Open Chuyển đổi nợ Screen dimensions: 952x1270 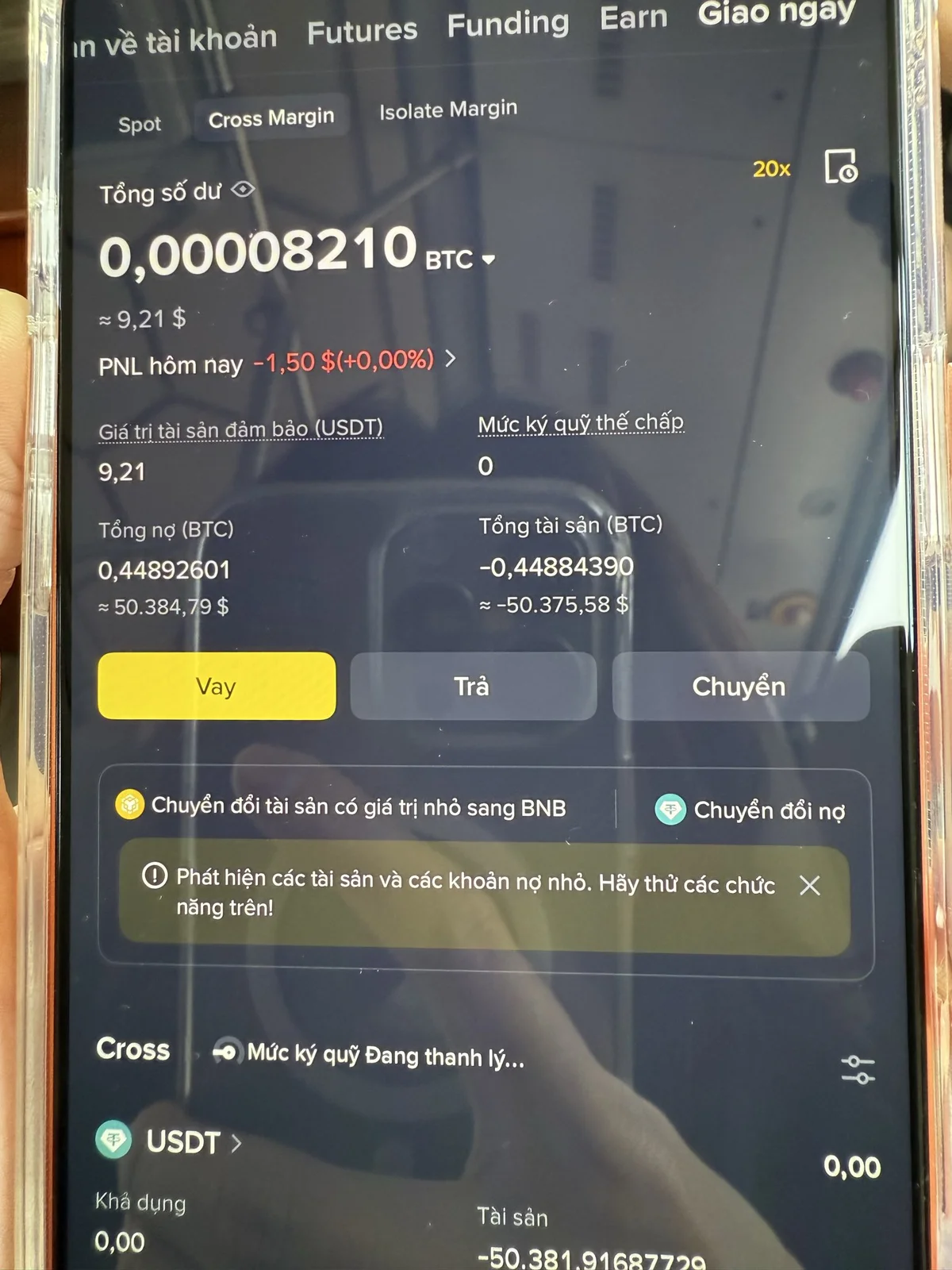click(750, 810)
